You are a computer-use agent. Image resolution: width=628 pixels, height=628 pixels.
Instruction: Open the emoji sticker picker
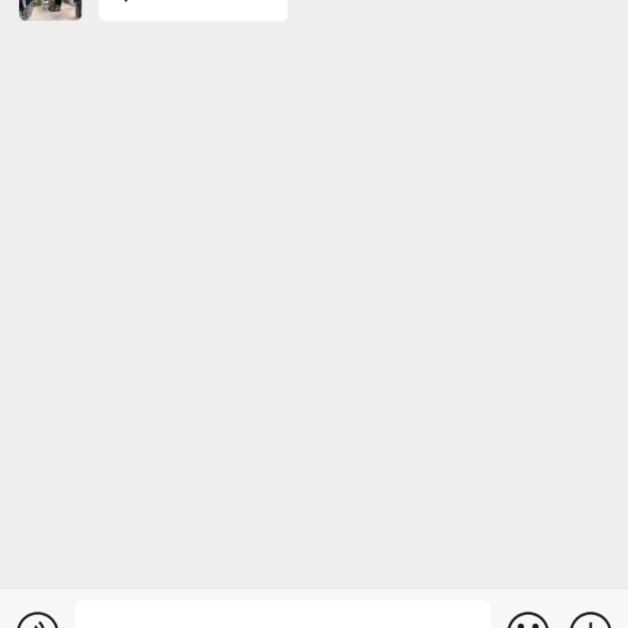click(528, 620)
